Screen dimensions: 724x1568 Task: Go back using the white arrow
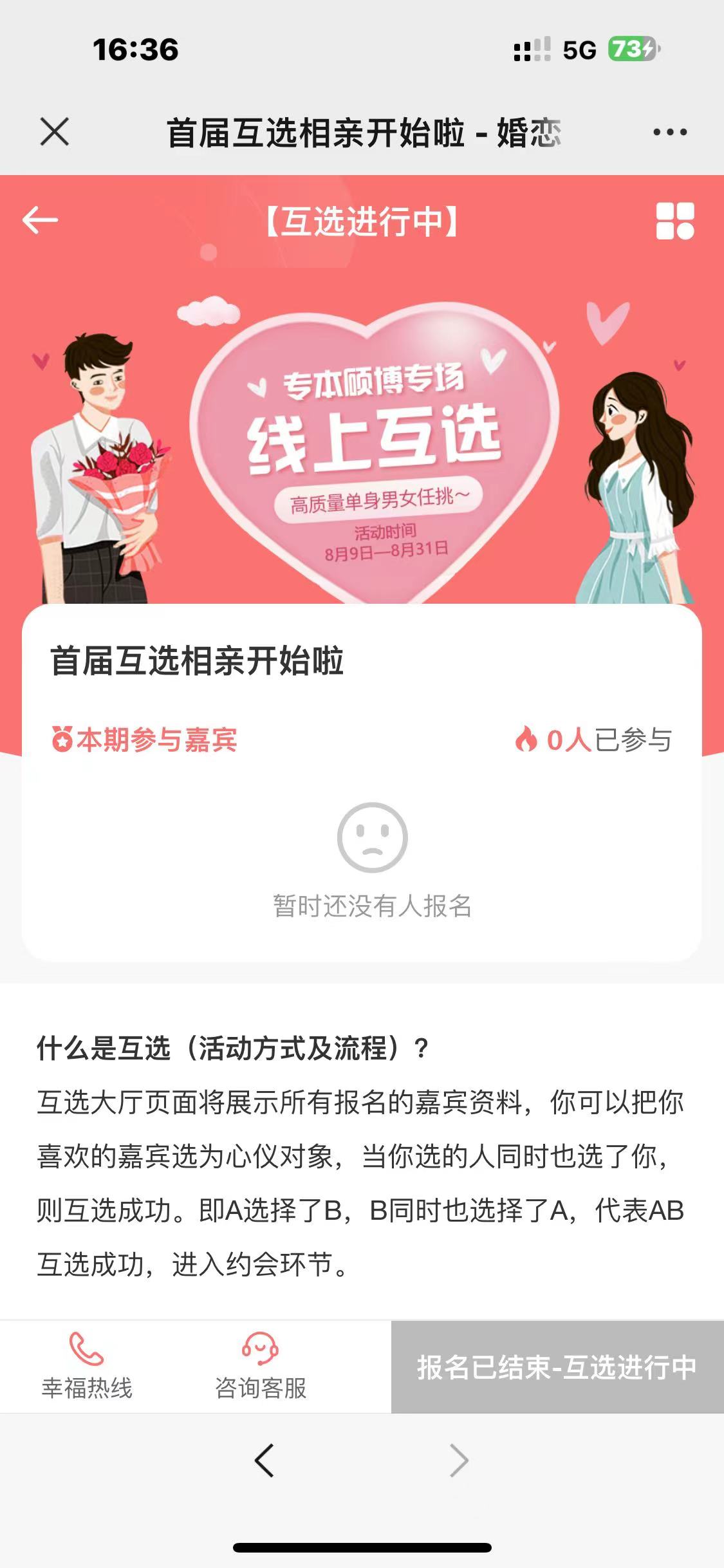(40, 221)
